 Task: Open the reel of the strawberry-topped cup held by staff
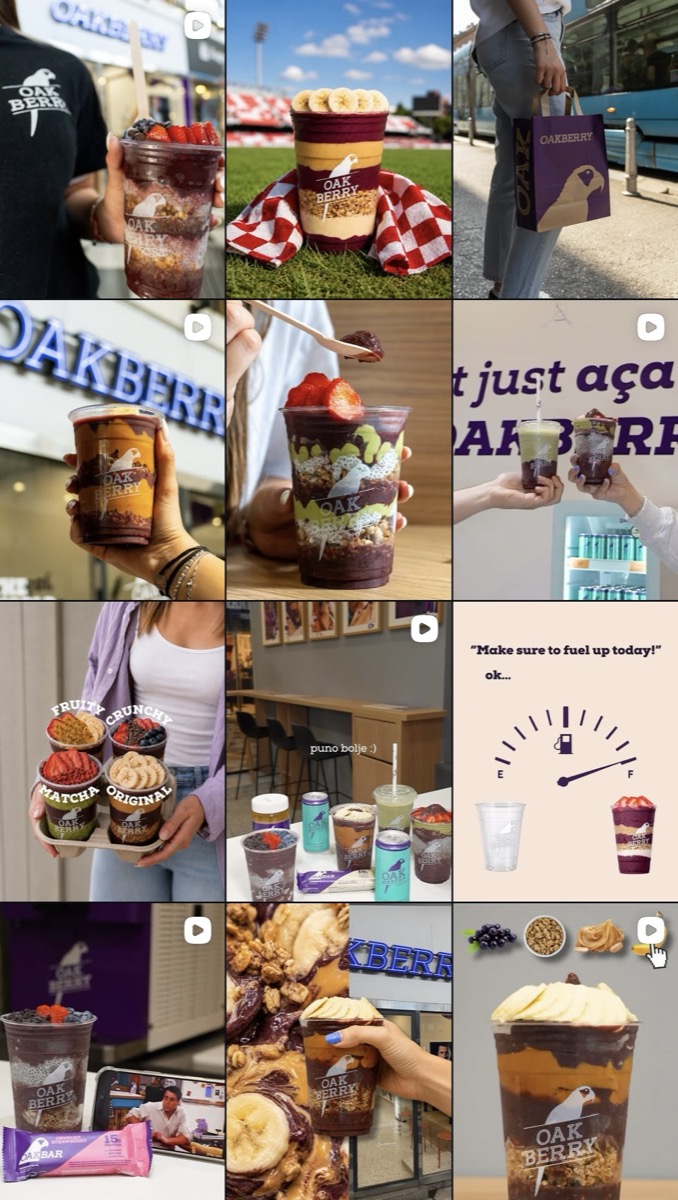(112, 149)
